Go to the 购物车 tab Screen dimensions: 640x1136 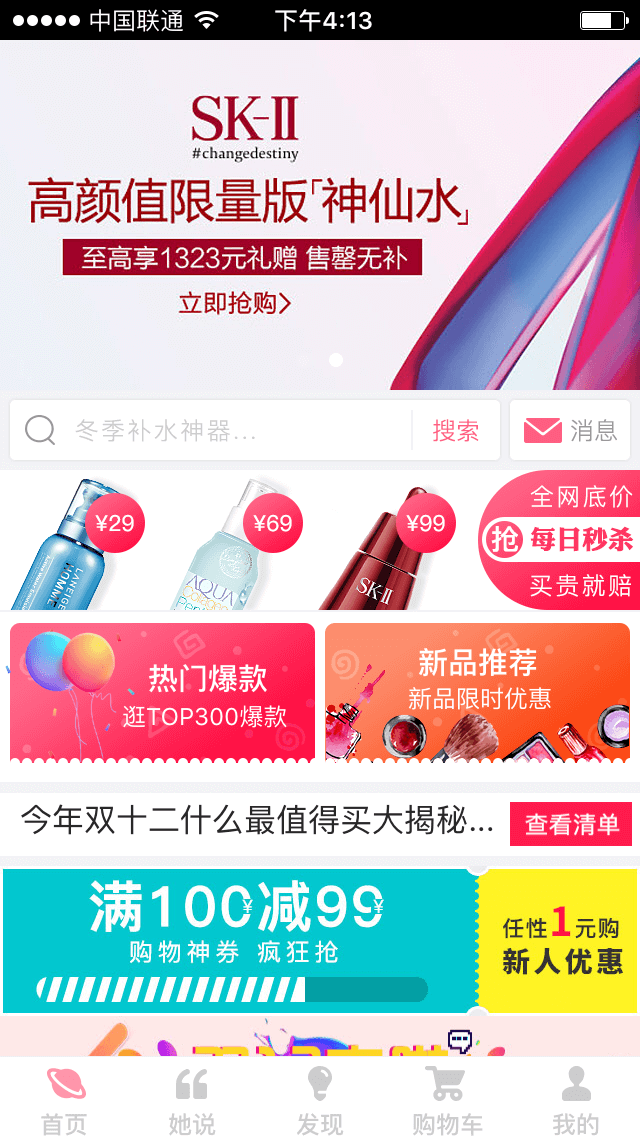[447, 1098]
